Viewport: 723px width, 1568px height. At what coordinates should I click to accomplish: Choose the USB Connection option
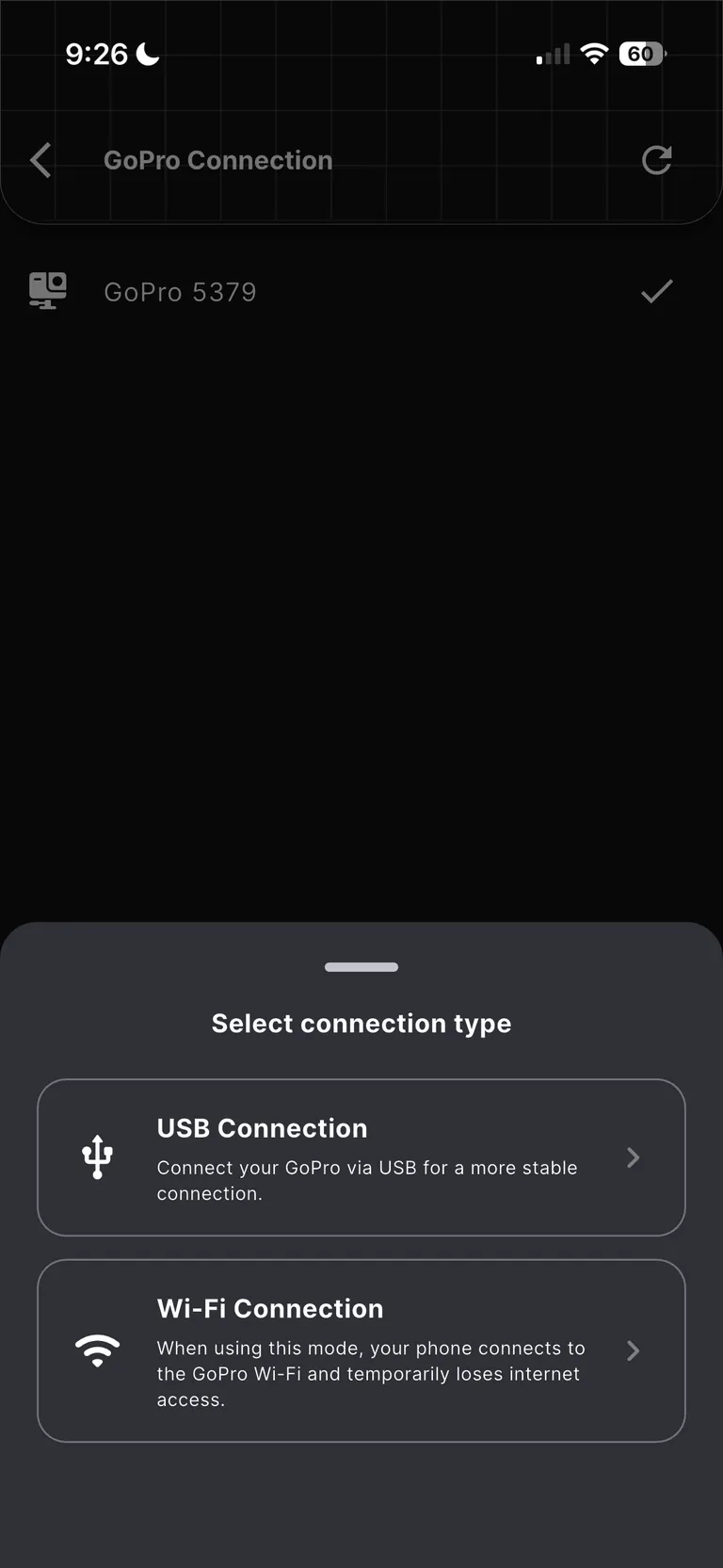[361, 1157]
